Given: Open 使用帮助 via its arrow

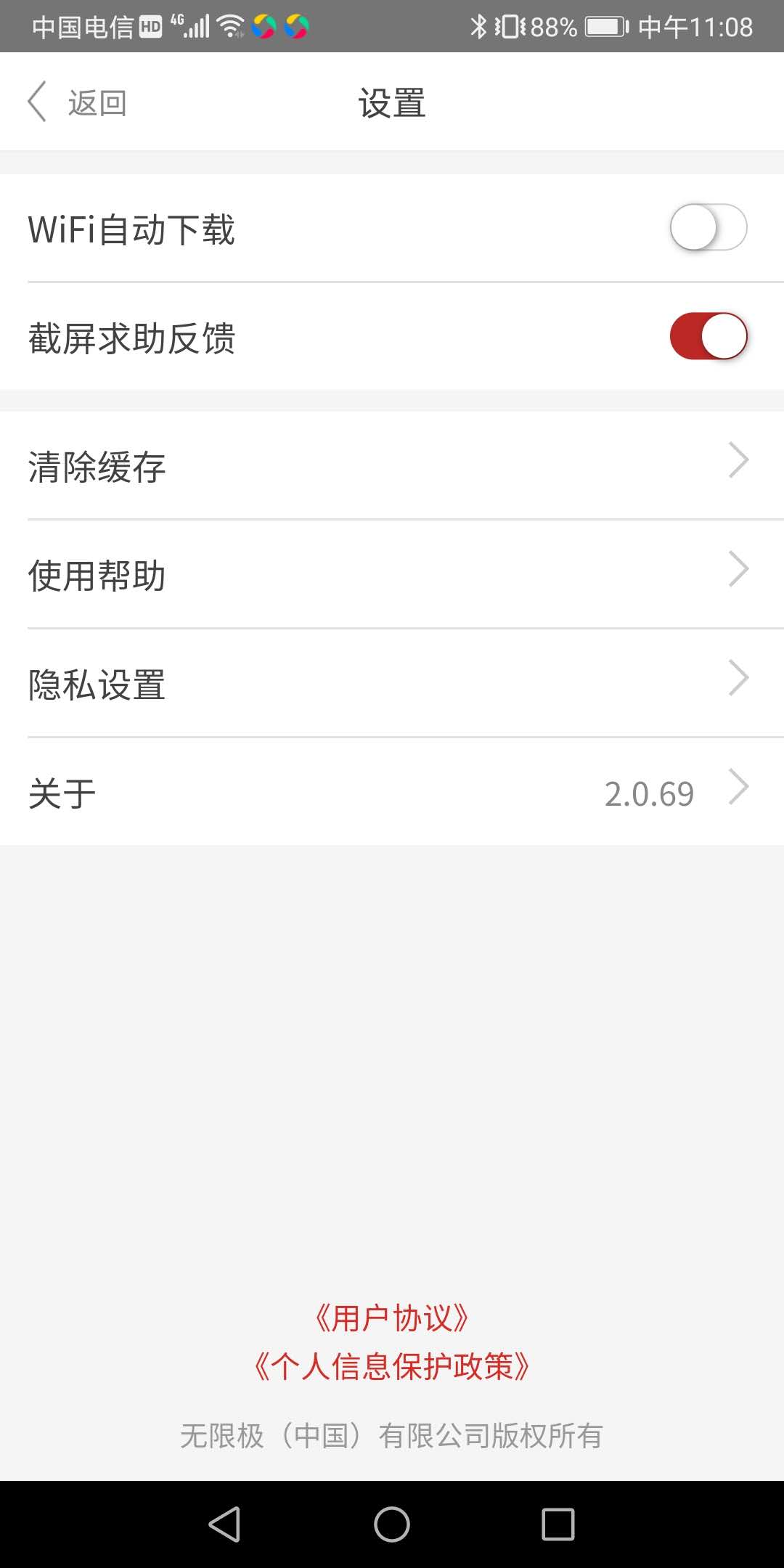Looking at the screenshot, I should pos(738,568).
